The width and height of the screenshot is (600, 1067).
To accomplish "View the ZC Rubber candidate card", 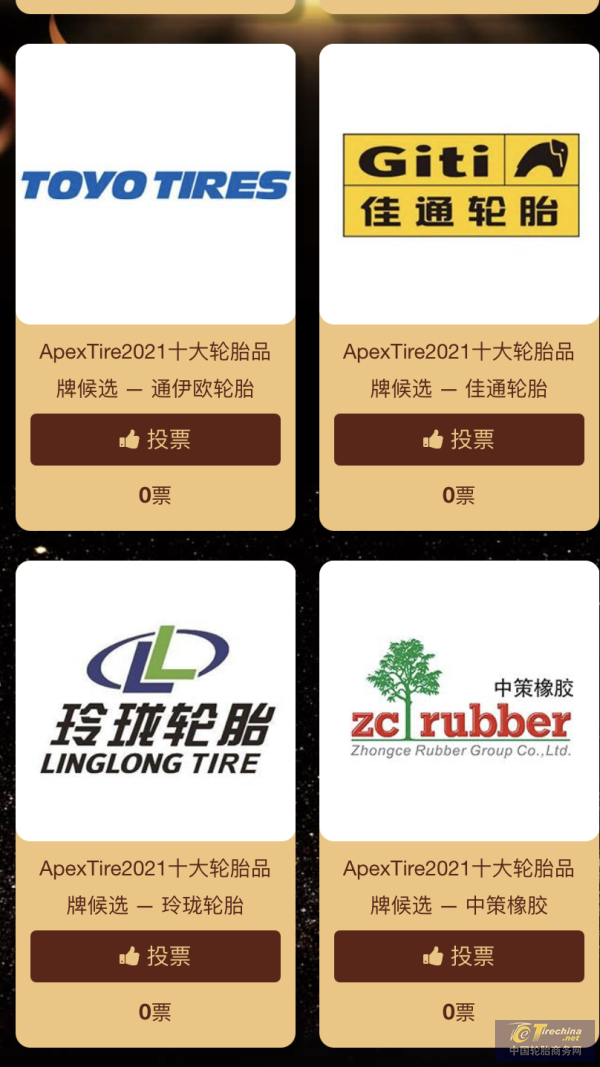I will point(459,700).
